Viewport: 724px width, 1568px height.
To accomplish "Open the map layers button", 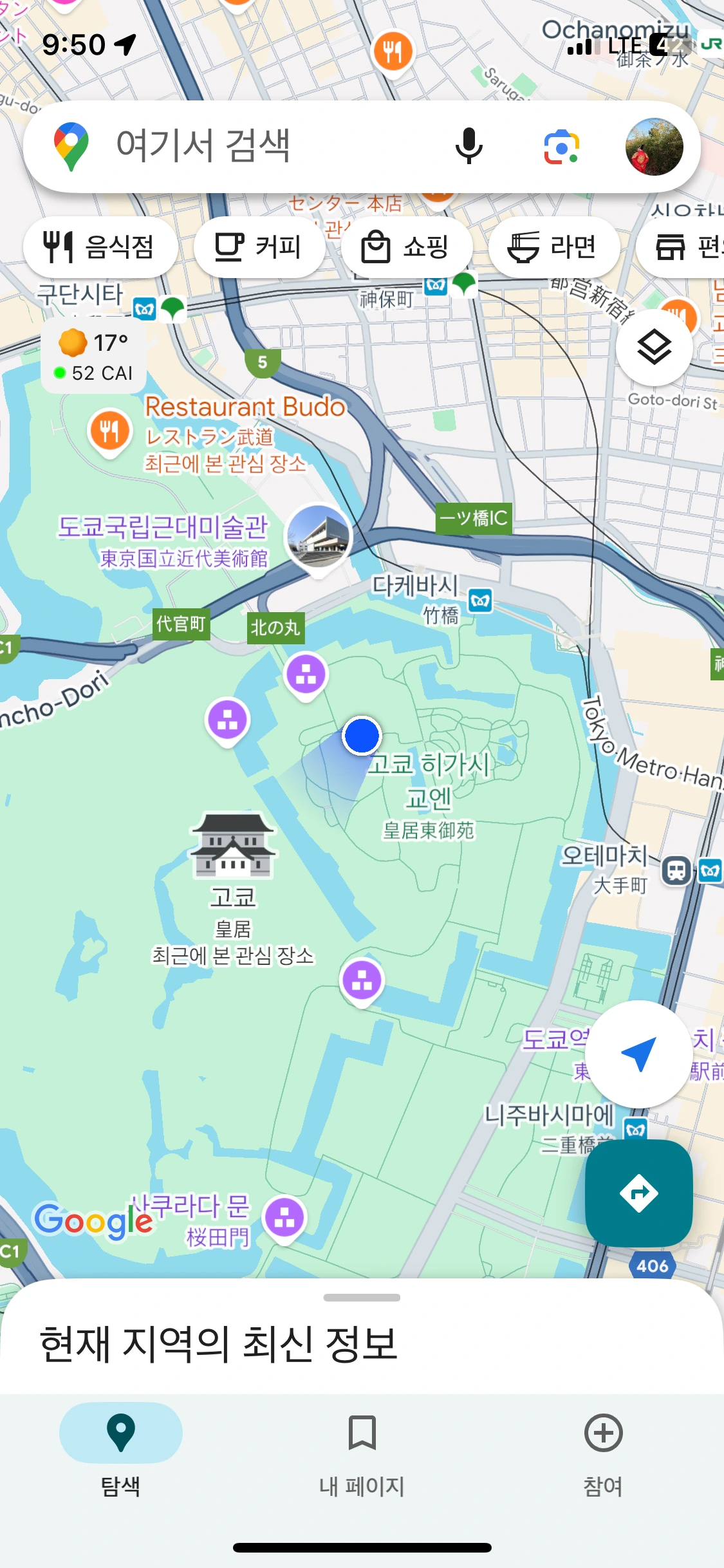I will pyautogui.click(x=654, y=348).
